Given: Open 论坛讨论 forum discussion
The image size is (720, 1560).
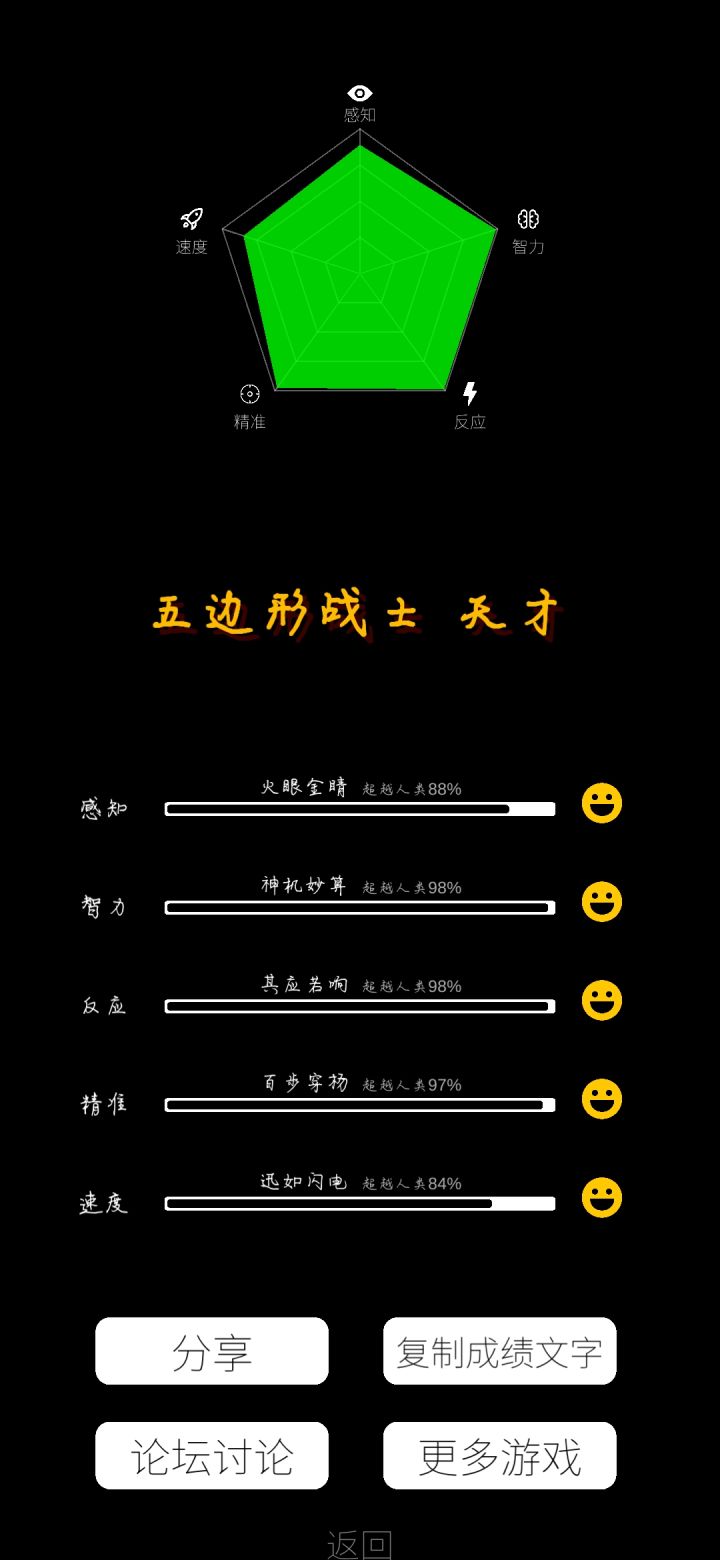Looking at the screenshot, I should 212,1456.
